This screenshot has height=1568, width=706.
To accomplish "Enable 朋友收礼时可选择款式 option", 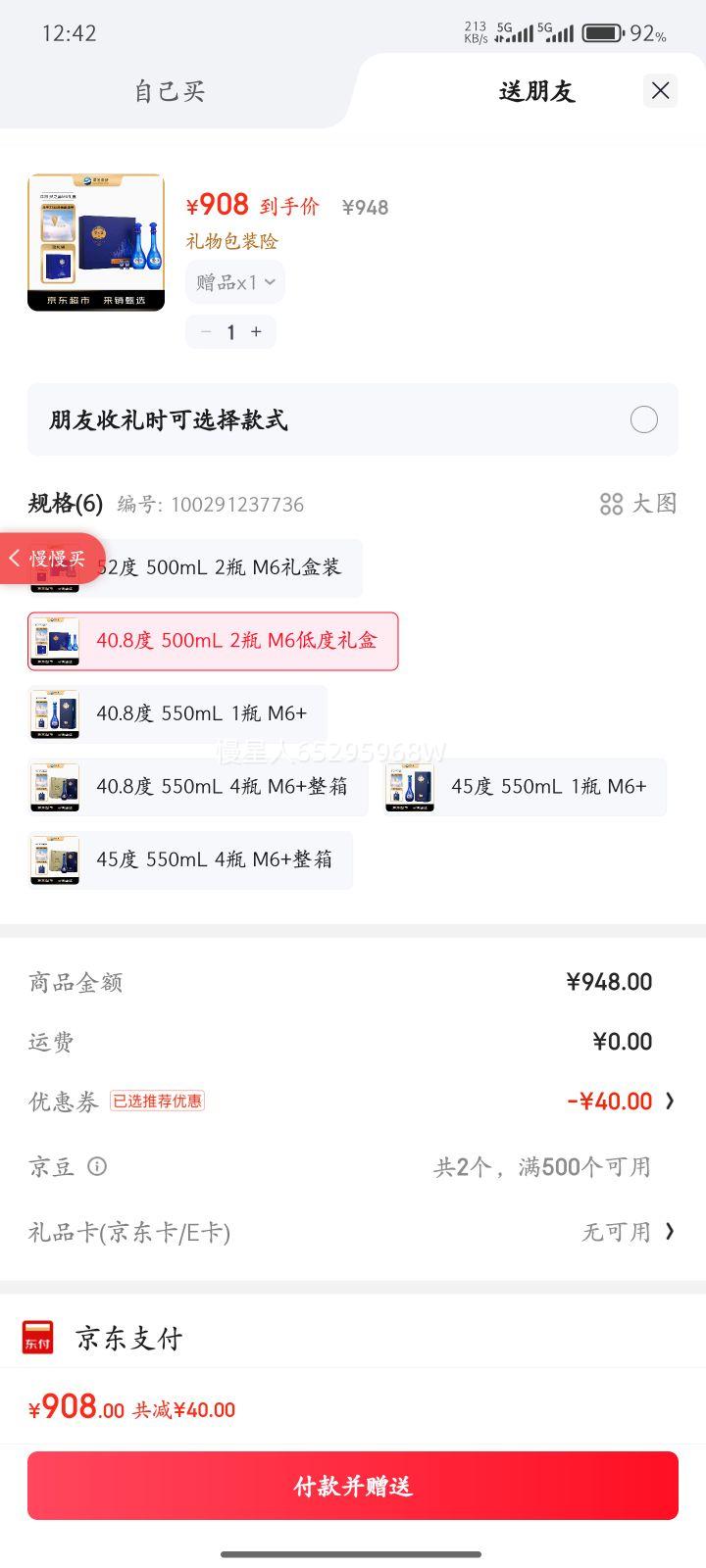I will pos(644,419).
